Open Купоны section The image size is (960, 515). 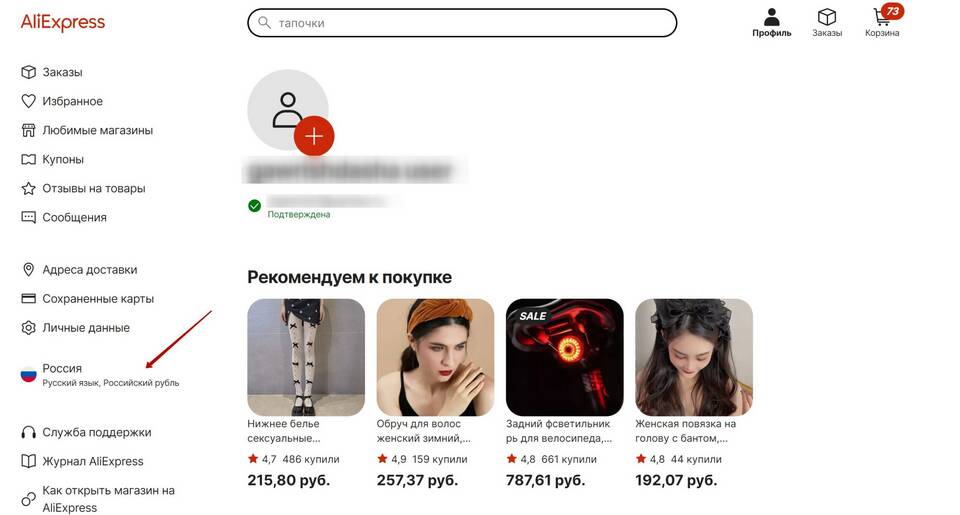click(63, 159)
